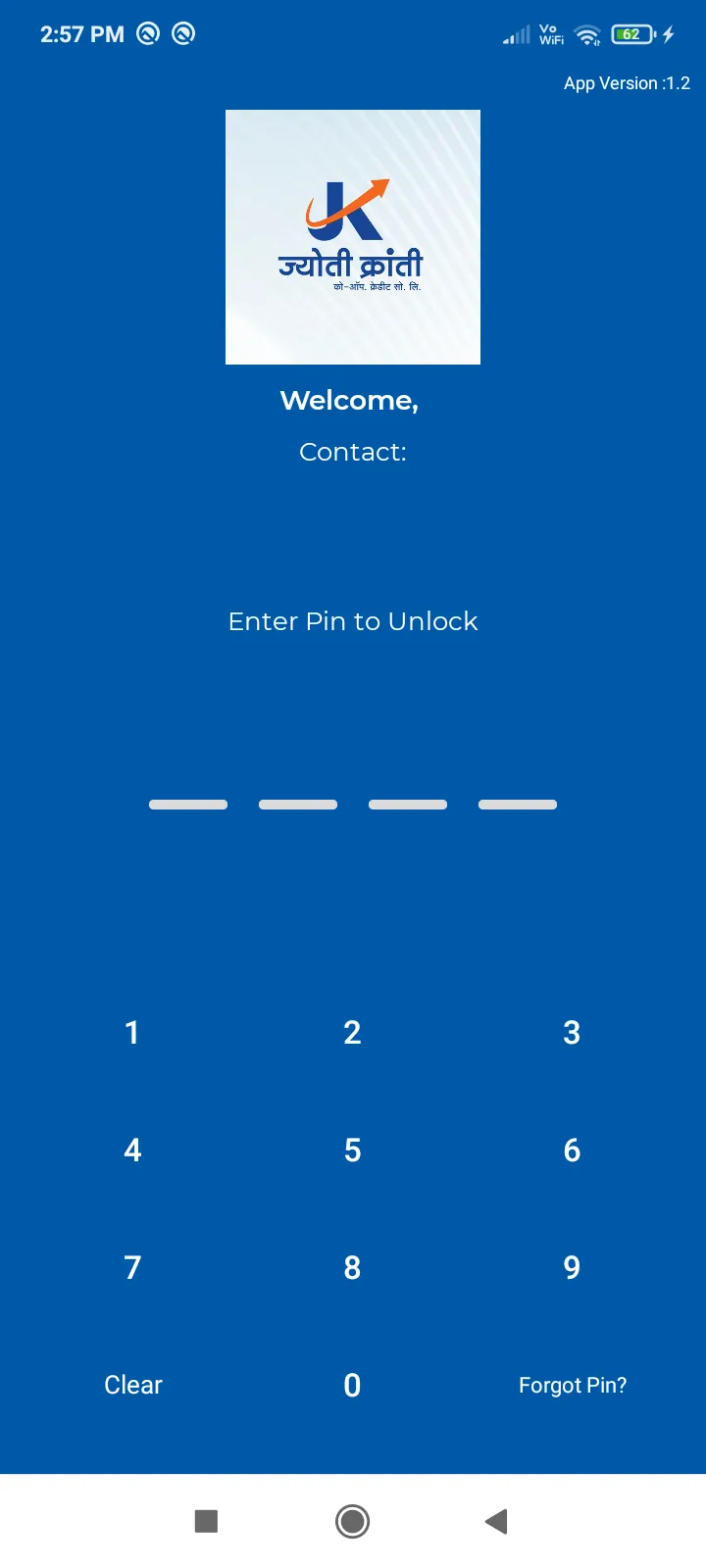This screenshot has width=706, height=1568.
Task: Enter digit 3 for the PIN
Action: [572, 1032]
